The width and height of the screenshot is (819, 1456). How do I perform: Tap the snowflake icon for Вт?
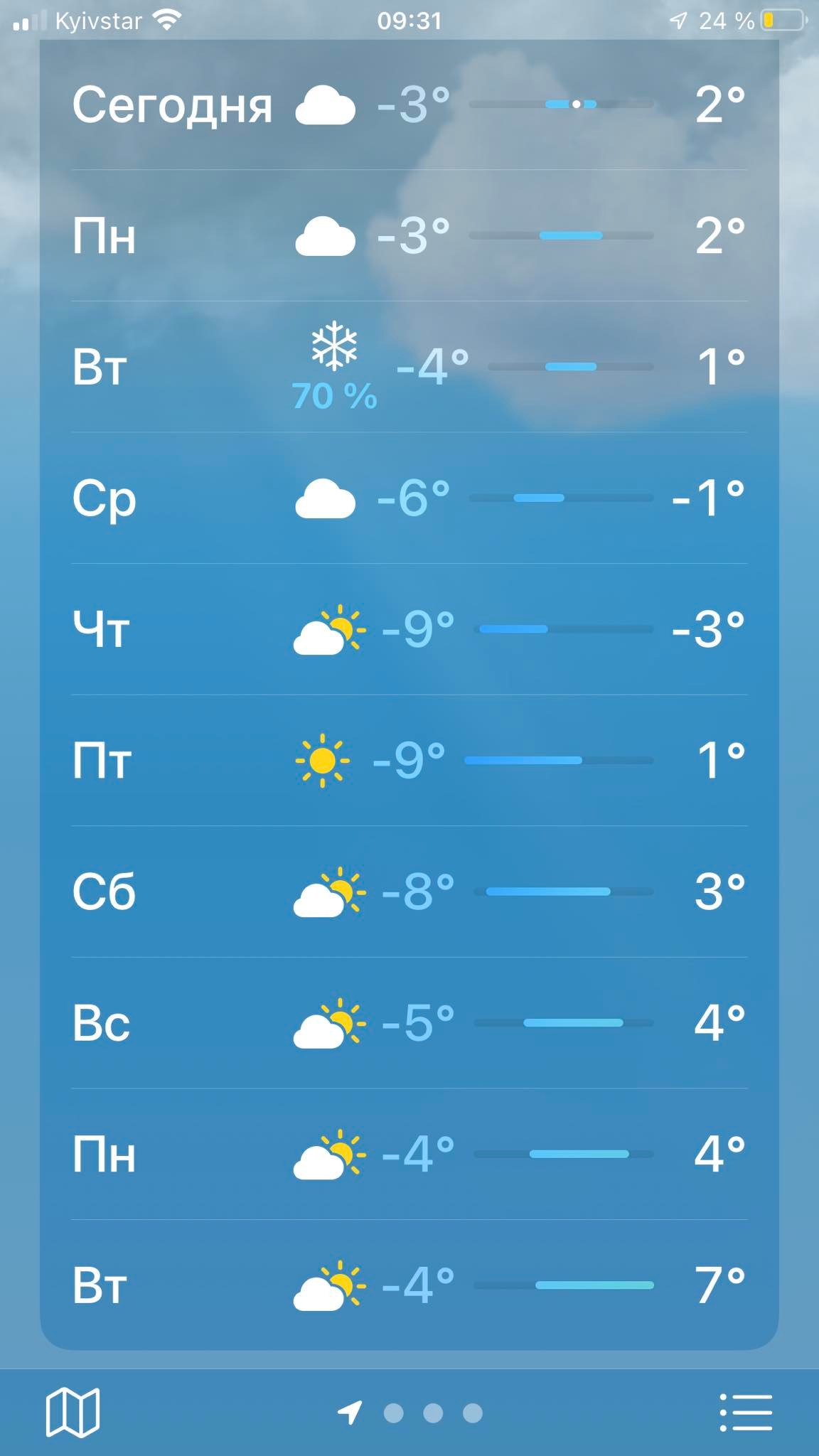(x=333, y=350)
